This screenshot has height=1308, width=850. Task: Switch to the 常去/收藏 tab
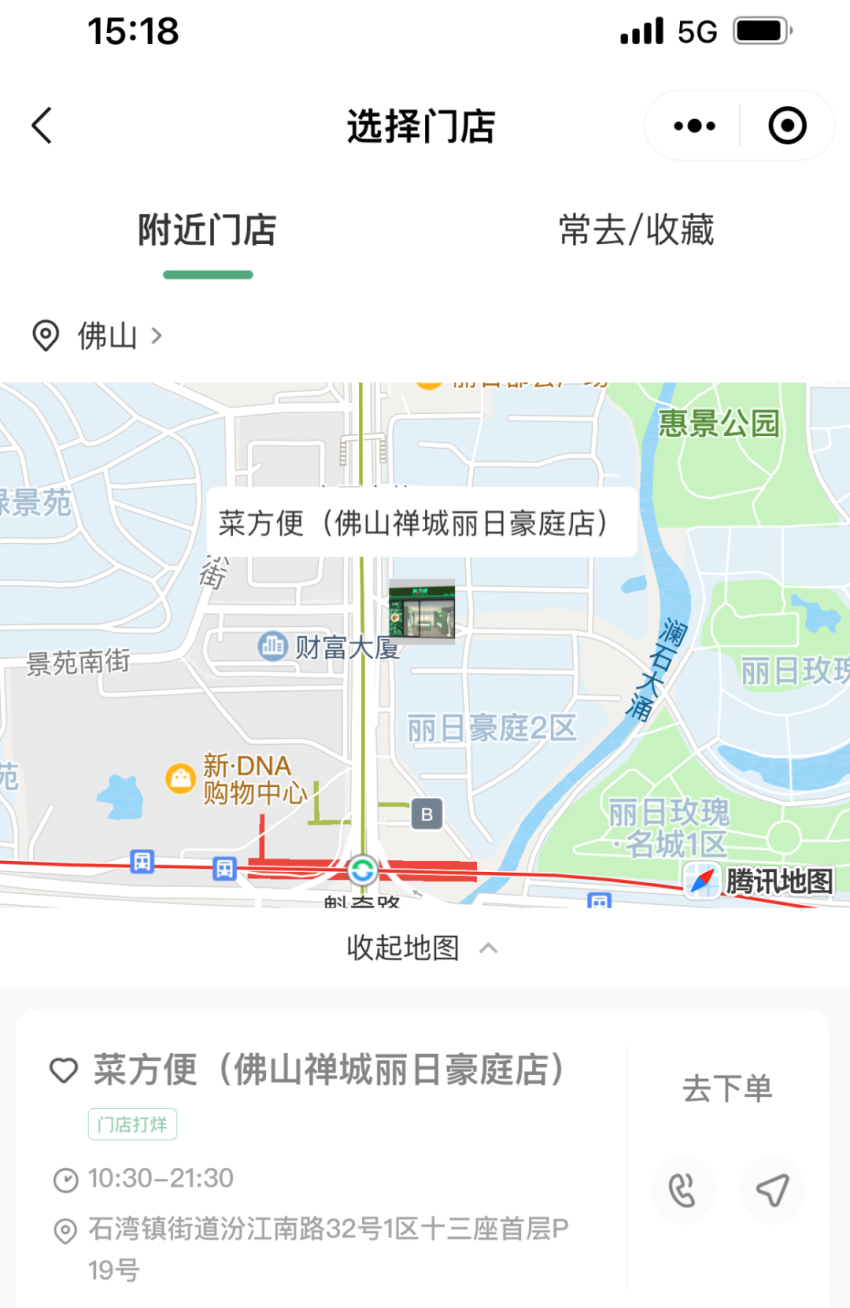[635, 230]
